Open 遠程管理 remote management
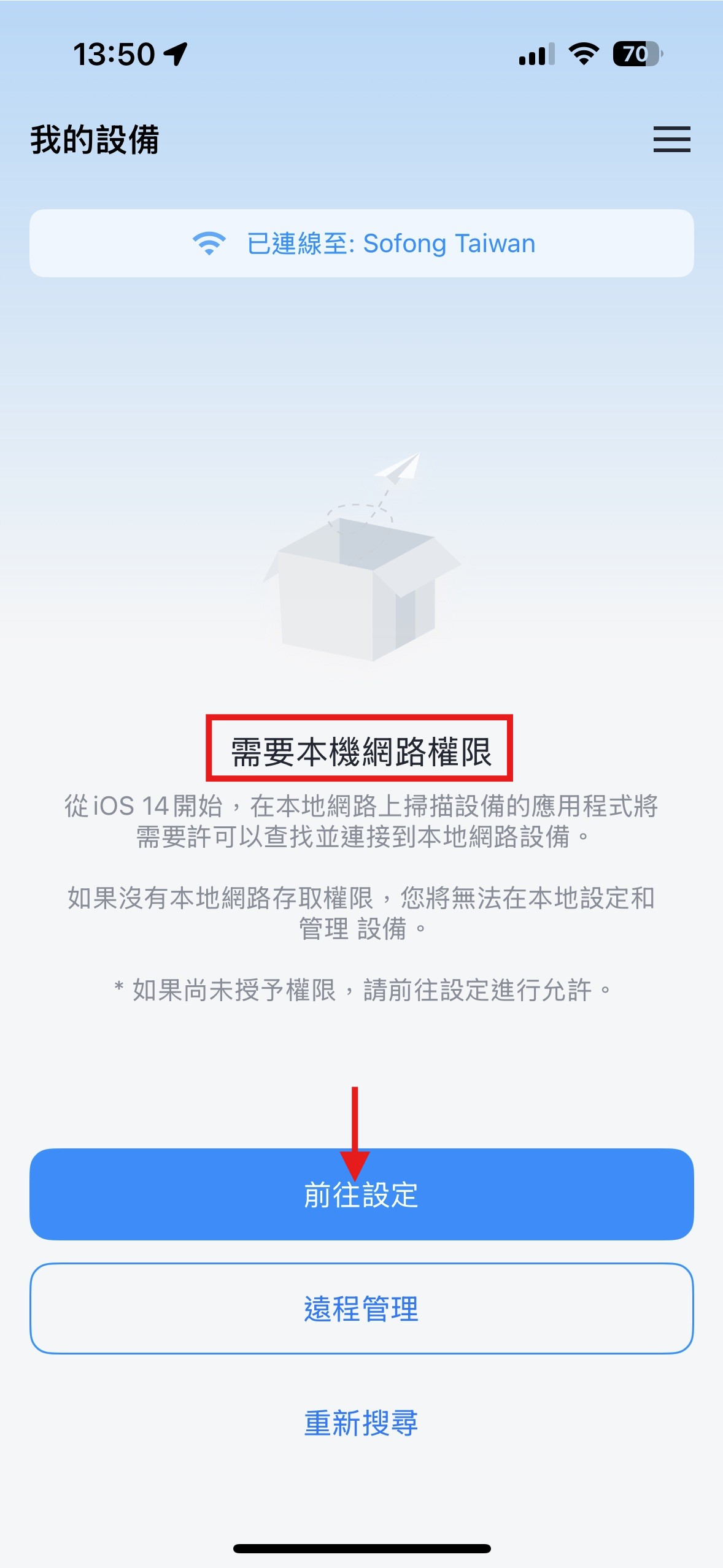 pos(361,1309)
